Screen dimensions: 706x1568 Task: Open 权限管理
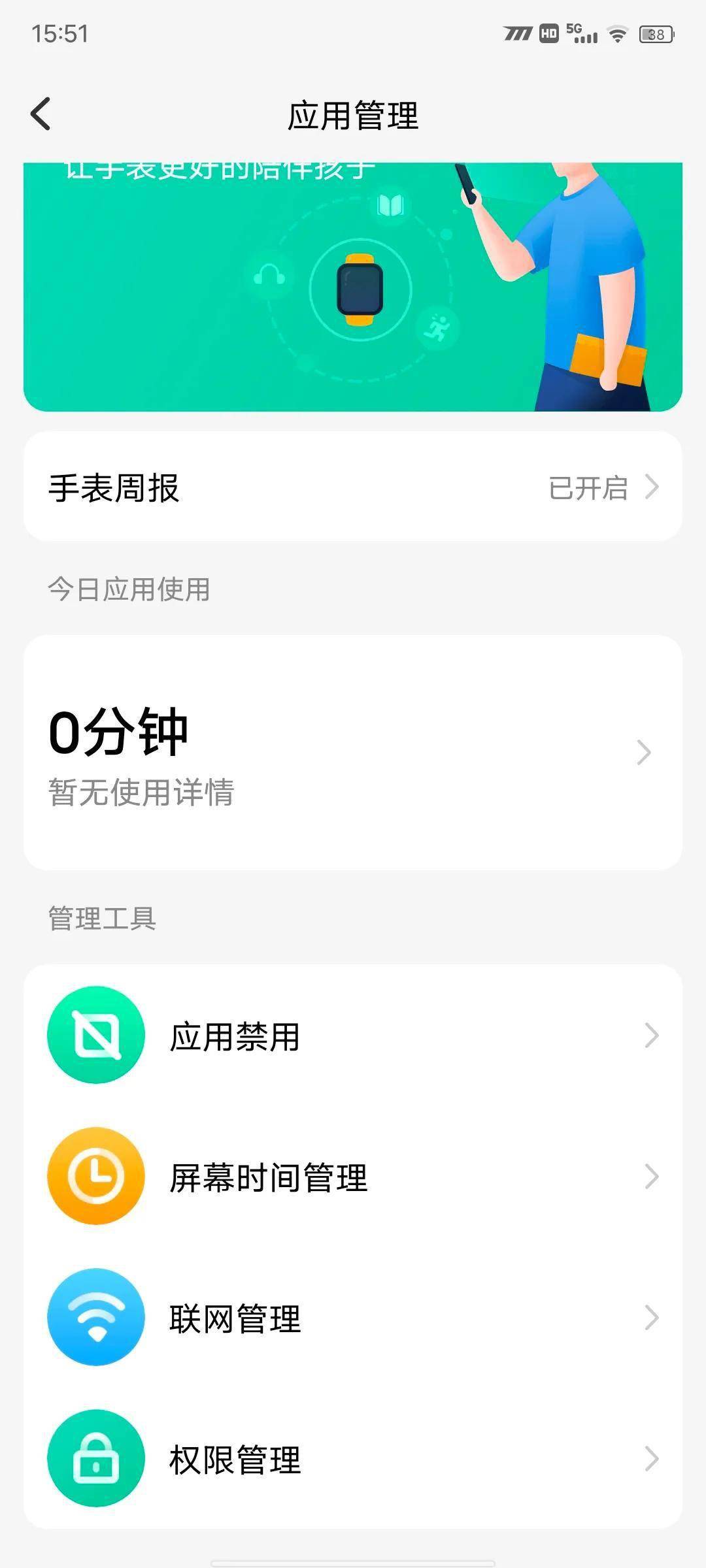353,1459
